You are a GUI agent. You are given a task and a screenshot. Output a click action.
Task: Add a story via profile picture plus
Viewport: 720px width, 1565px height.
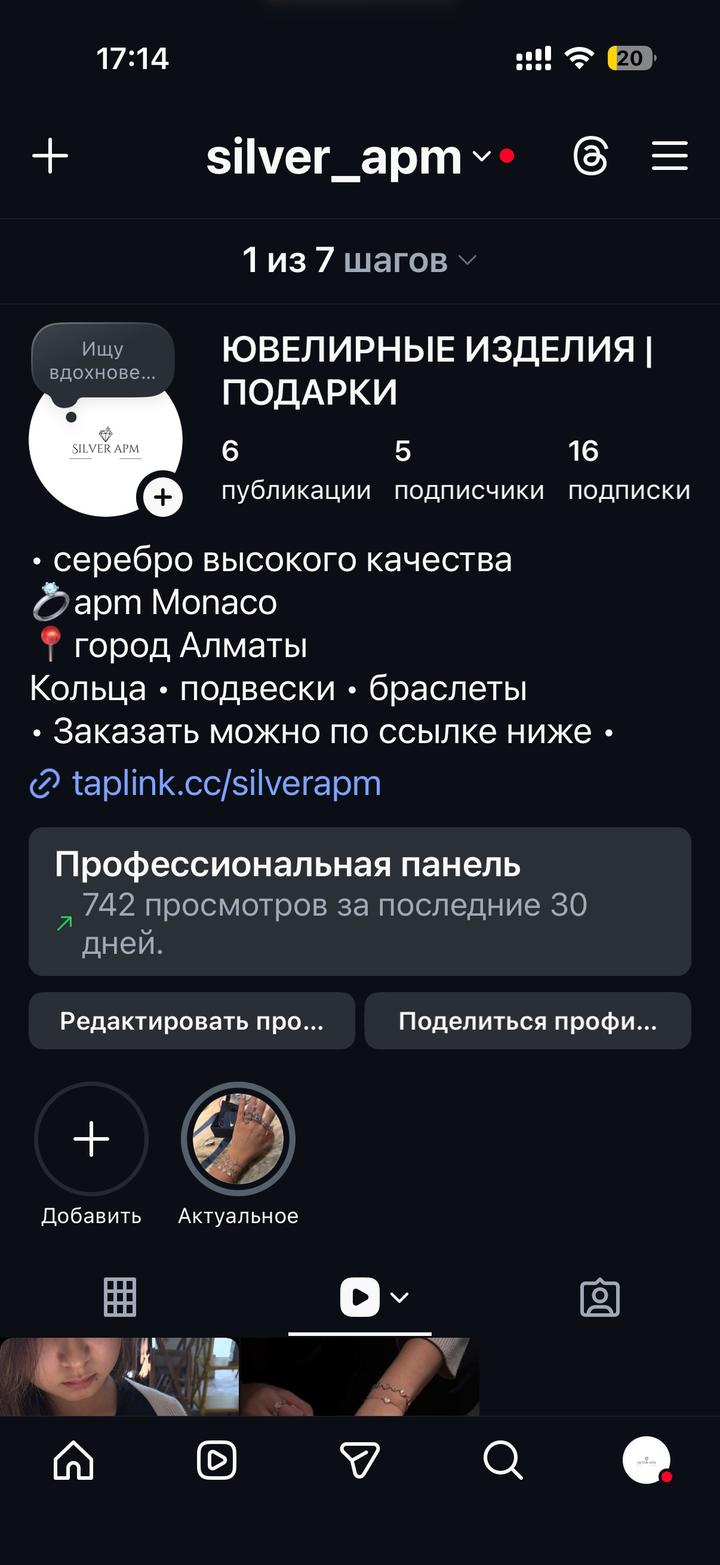tap(162, 497)
